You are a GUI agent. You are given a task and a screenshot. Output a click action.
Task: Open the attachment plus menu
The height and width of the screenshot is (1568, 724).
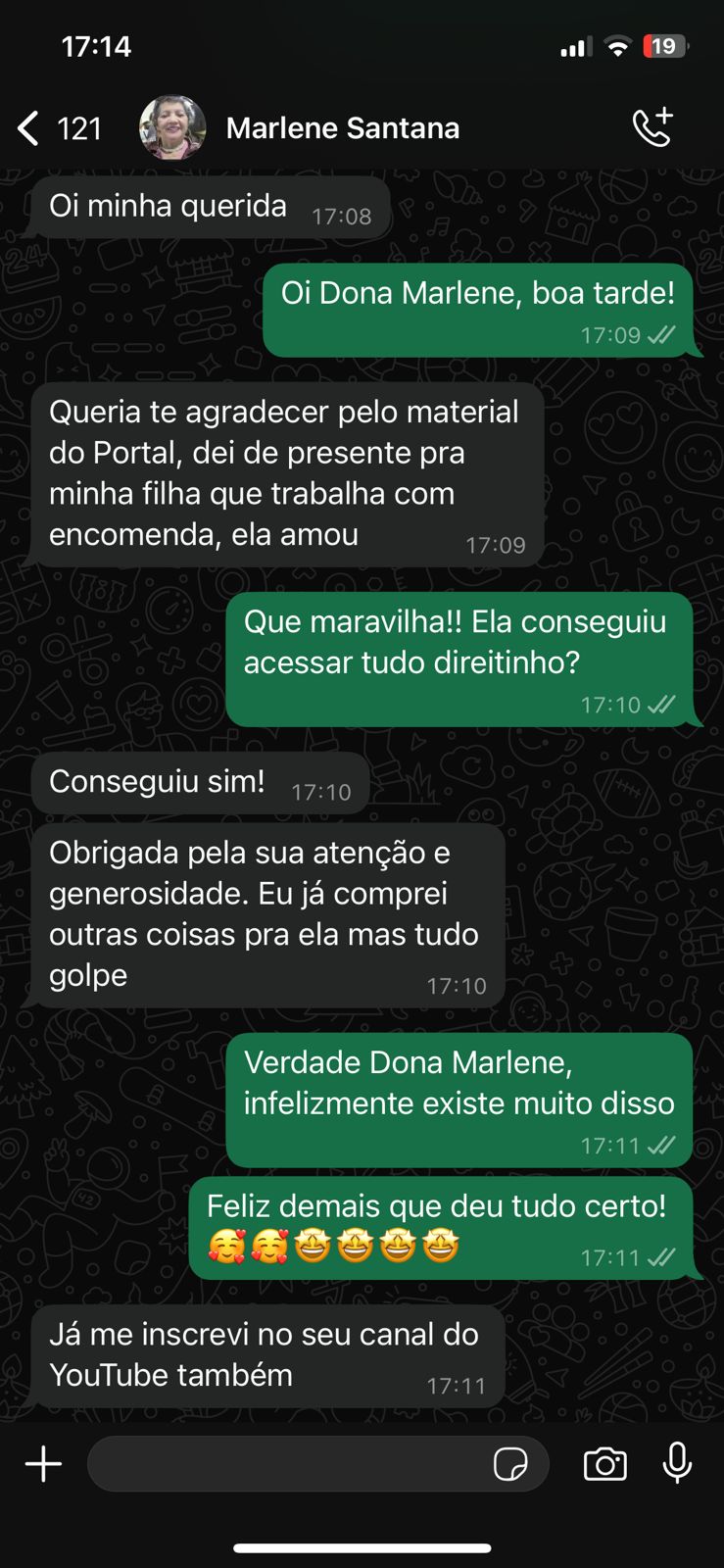43,1464
